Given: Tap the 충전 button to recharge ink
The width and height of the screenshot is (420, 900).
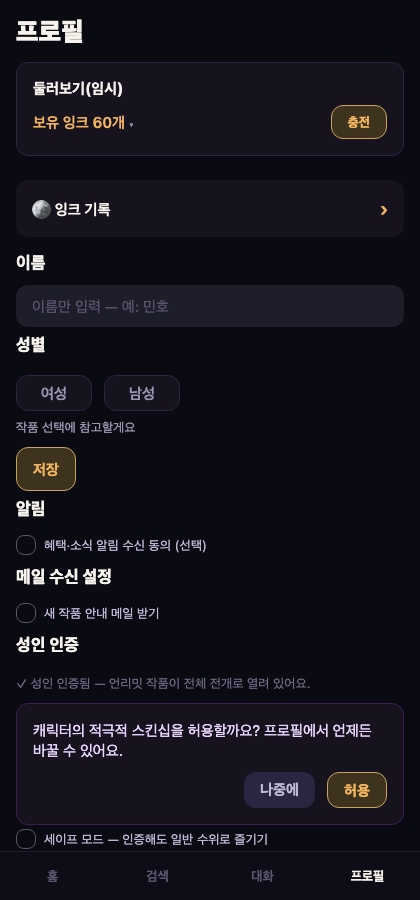Looking at the screenshot, I should tap(359, 122).
